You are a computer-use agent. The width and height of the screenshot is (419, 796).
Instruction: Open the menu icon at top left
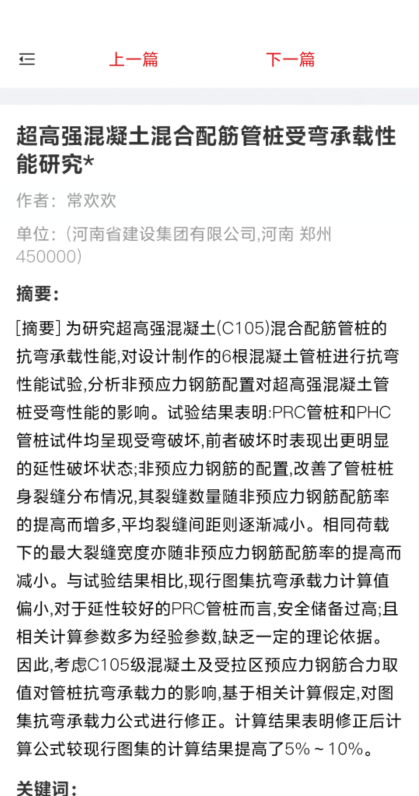point(27,59)
